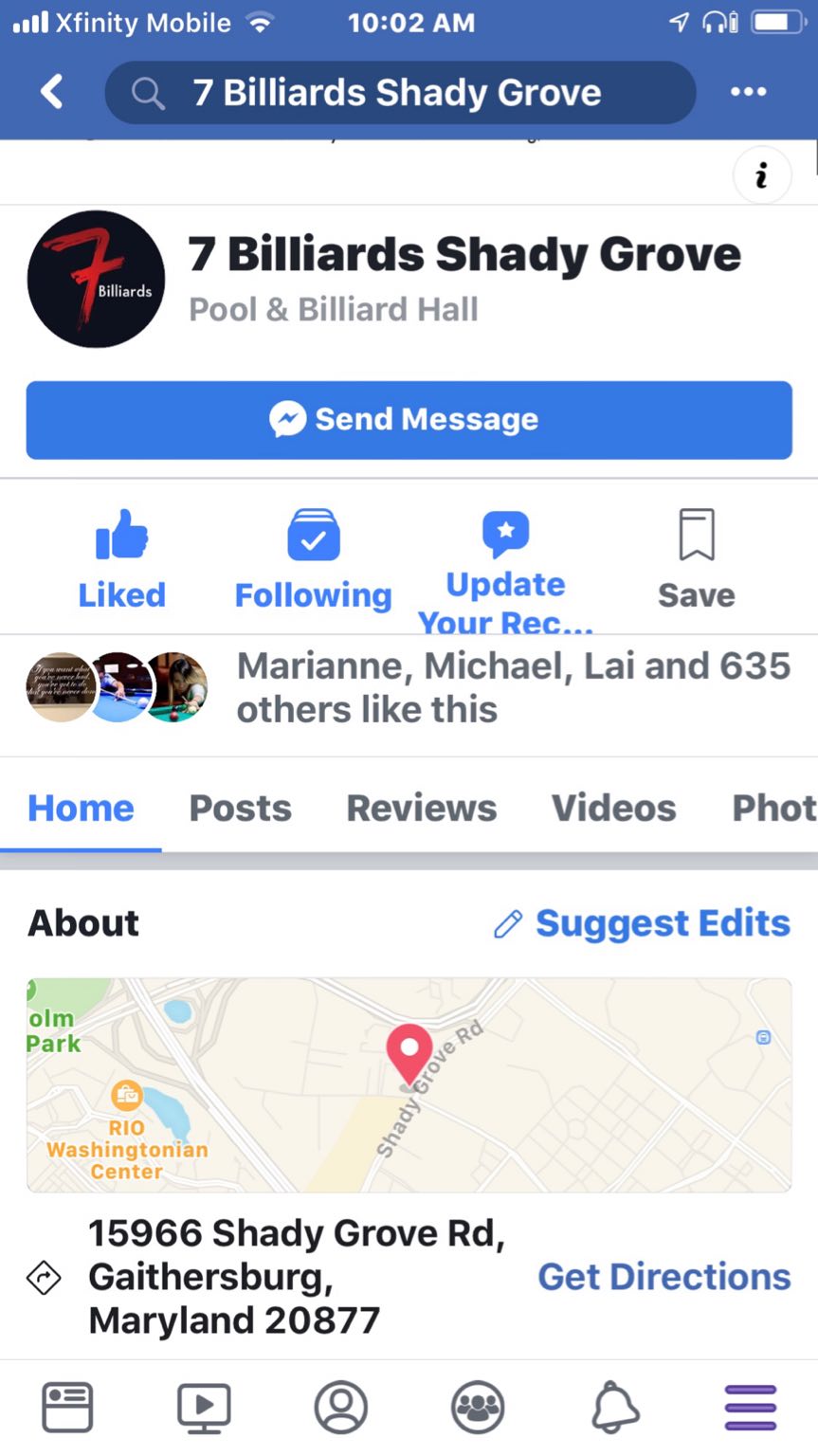The width and height of the screenshot is (818, 1456).
Task: Open the Watch video tab in bottom bar
Action: click(x=204, y=1407)
